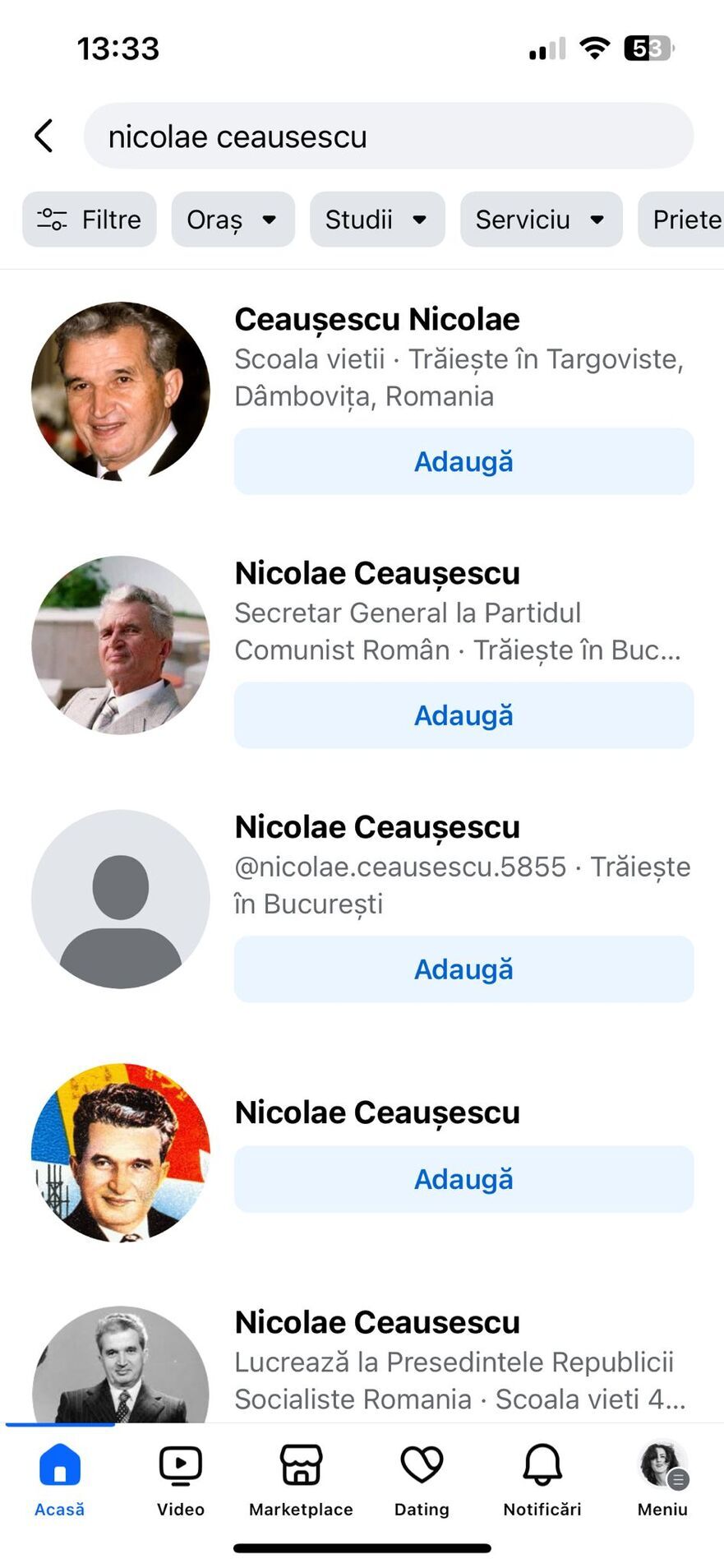
Task: Tap Adaugă for @nicolae.ceausescu.5855
Action: click(x=463, y=969)
